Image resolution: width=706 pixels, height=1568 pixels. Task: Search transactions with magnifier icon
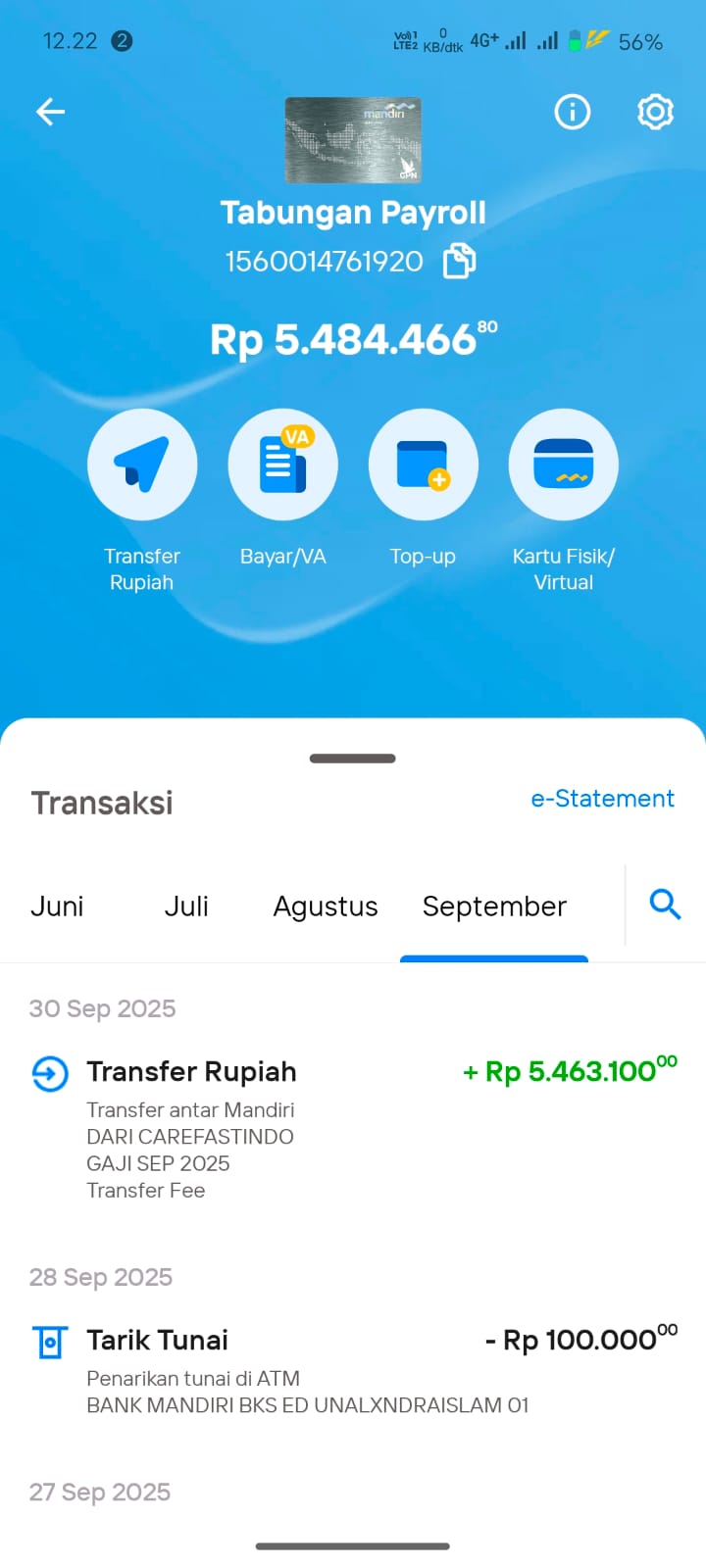tap(665, 905)
